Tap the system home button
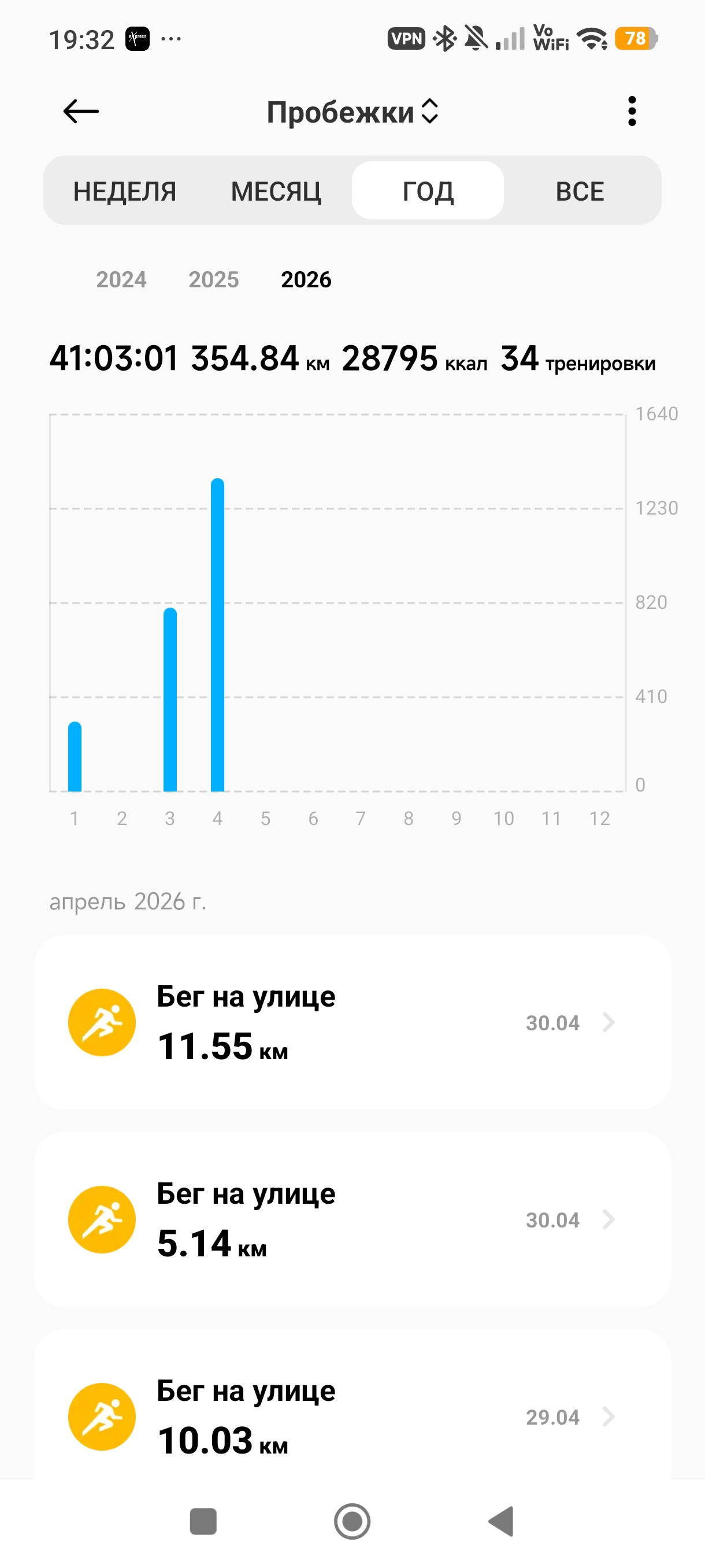The width and height of the screenshot is (705, 1568). (x=352, y=1522)
